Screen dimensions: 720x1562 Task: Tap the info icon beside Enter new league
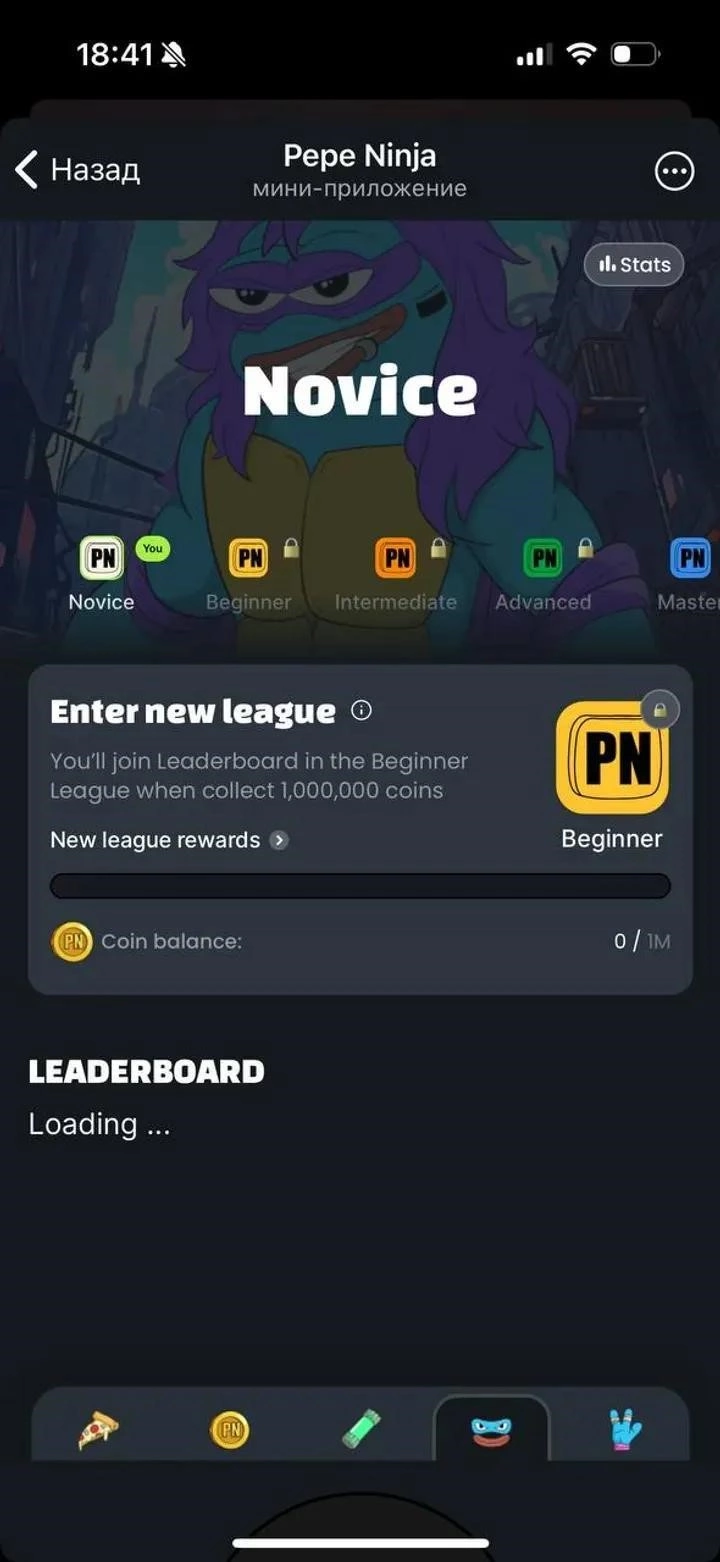(x=362, y=710)
